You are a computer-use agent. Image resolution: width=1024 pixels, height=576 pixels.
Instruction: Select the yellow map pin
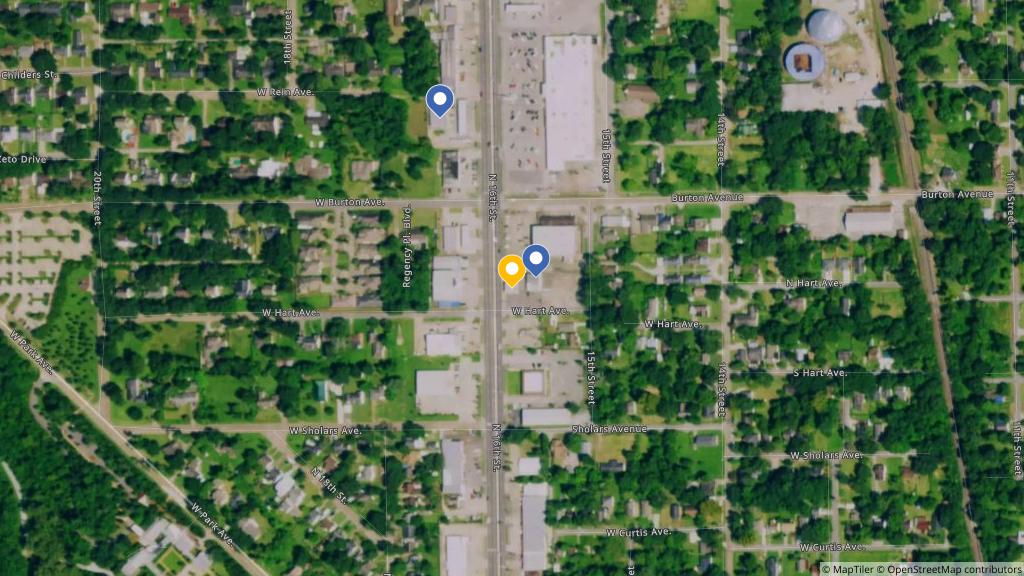tap(511, 269)
